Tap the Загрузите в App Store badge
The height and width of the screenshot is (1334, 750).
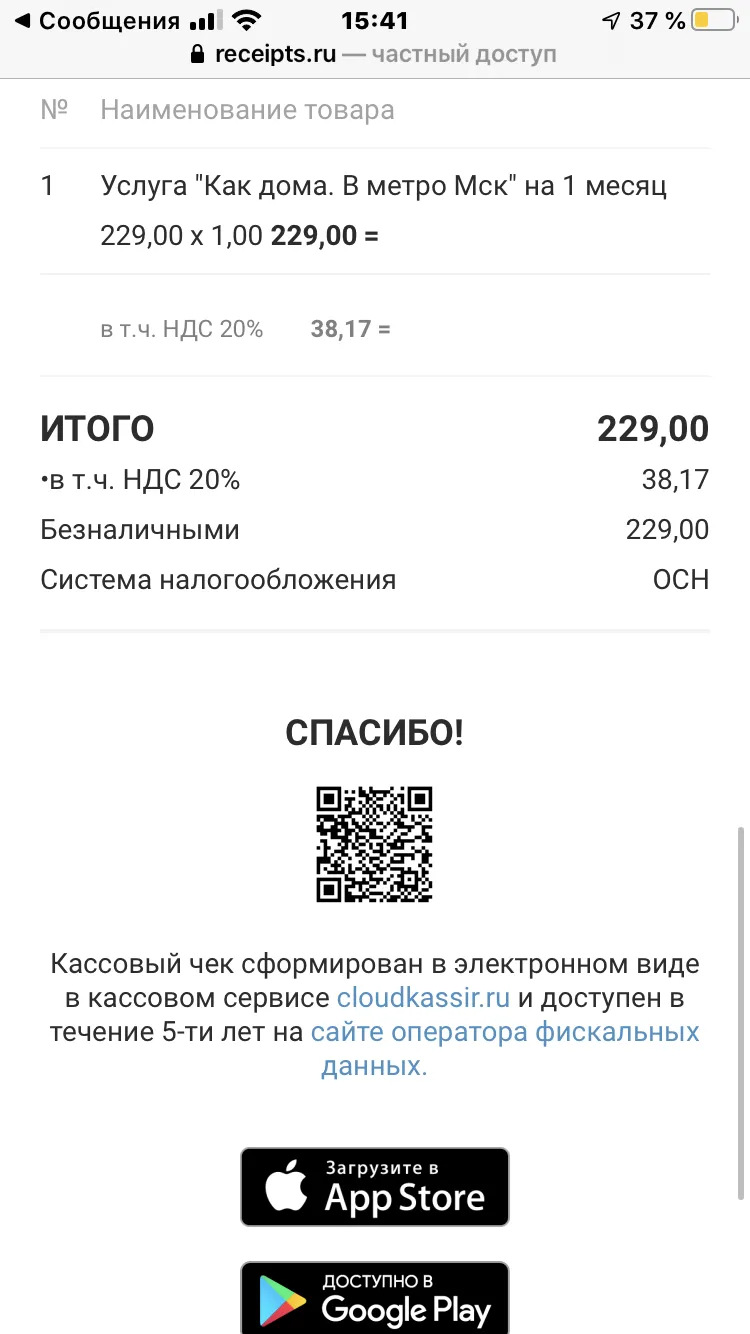[375, 1187]
